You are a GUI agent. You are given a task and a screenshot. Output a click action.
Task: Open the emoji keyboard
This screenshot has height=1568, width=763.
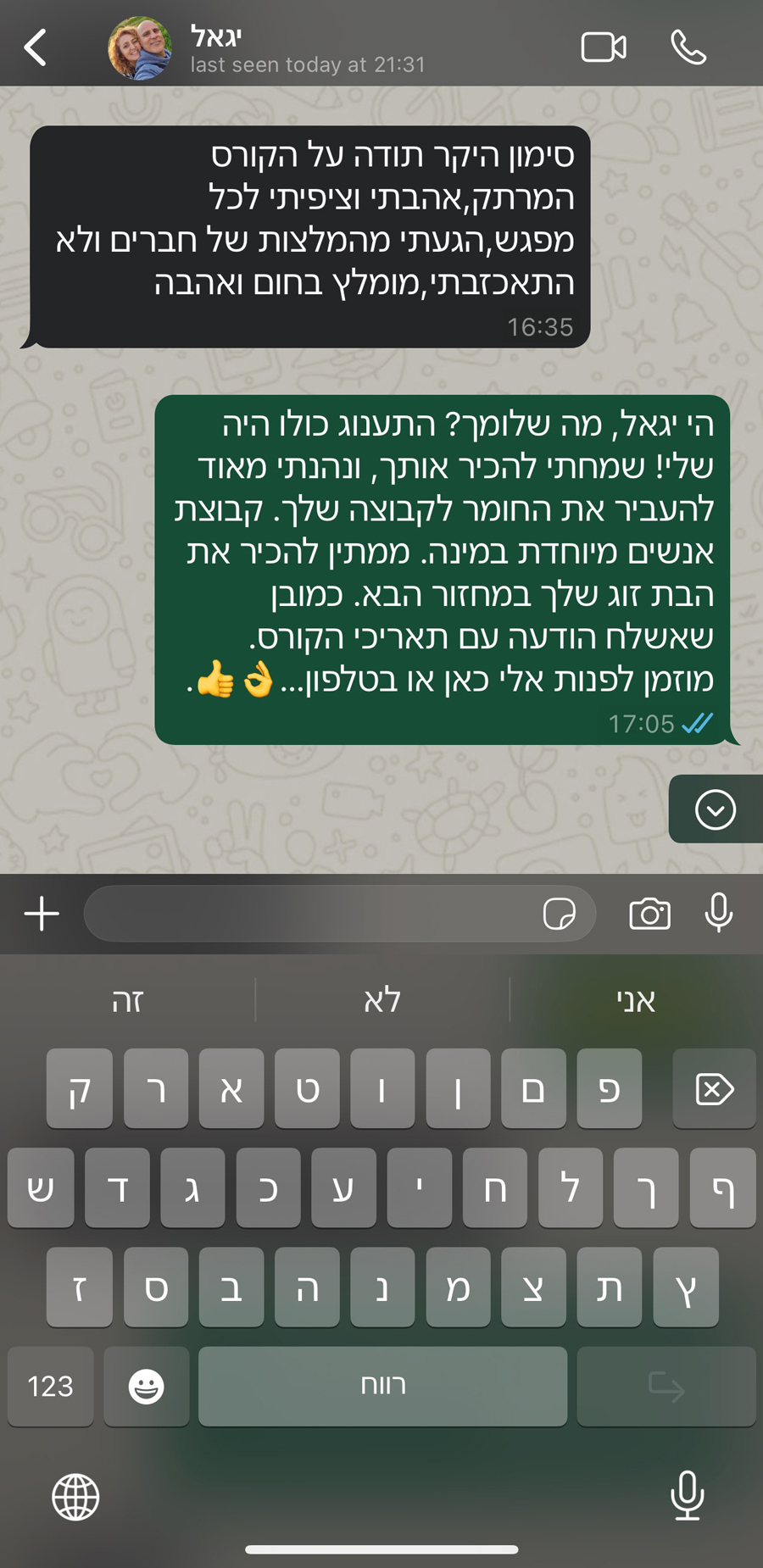[146, 1387]
